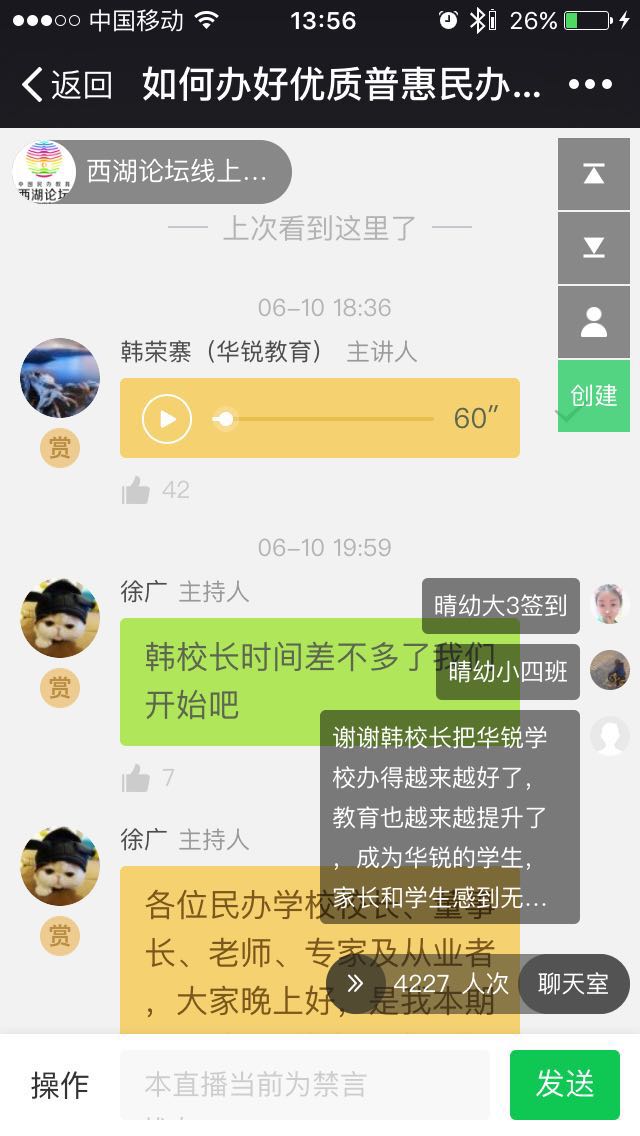Open the 操作 actions menu
The width and height of the screenshot is (640, 1136).
tap(60, 1085)
